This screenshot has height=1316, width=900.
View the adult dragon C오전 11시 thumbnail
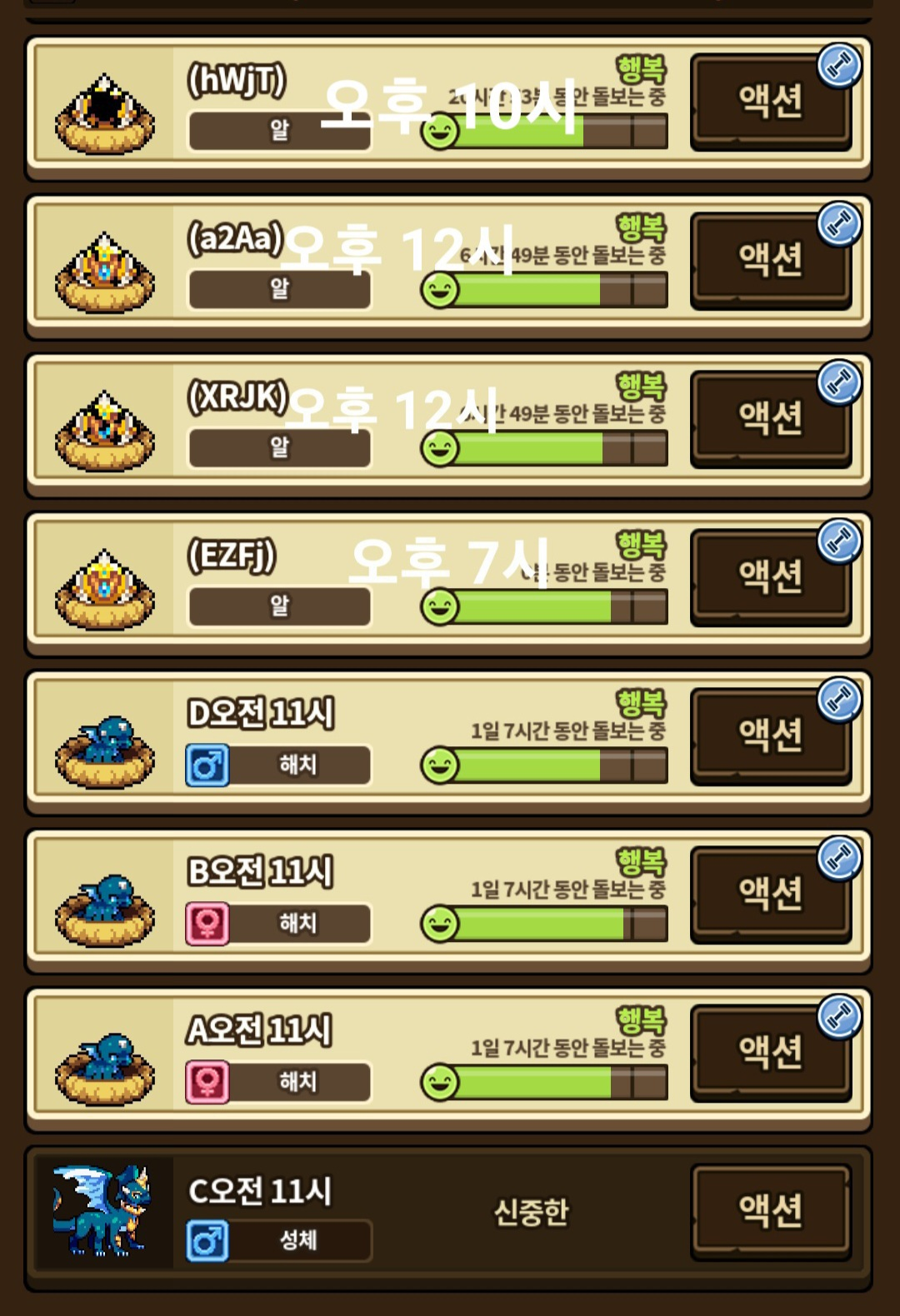click(x=103, y=1211)
